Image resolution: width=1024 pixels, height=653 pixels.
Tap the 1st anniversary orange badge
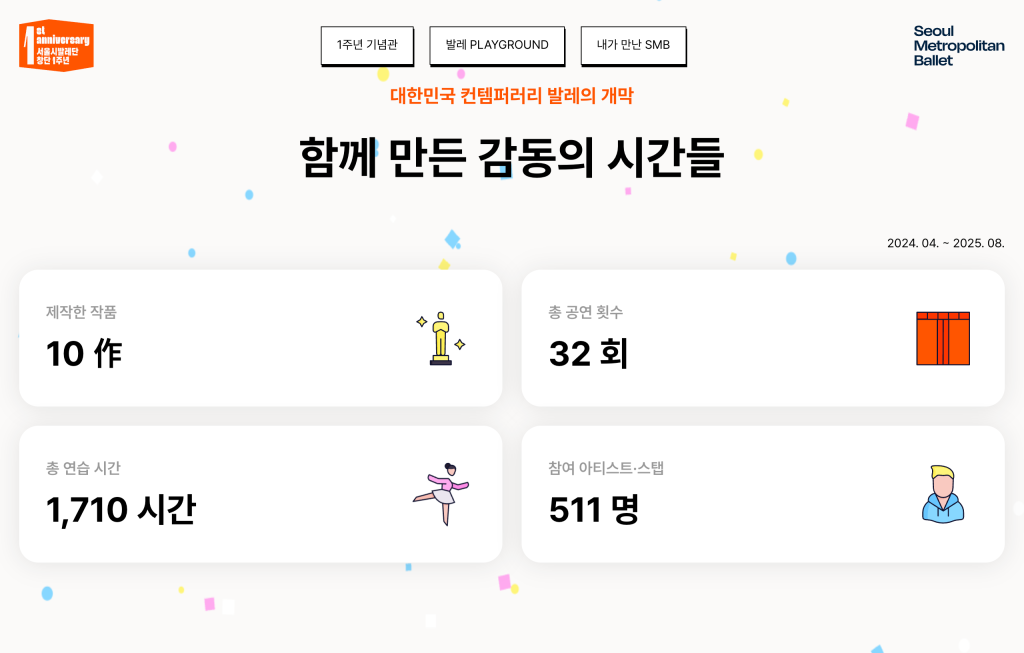click(x=56, y=46)
